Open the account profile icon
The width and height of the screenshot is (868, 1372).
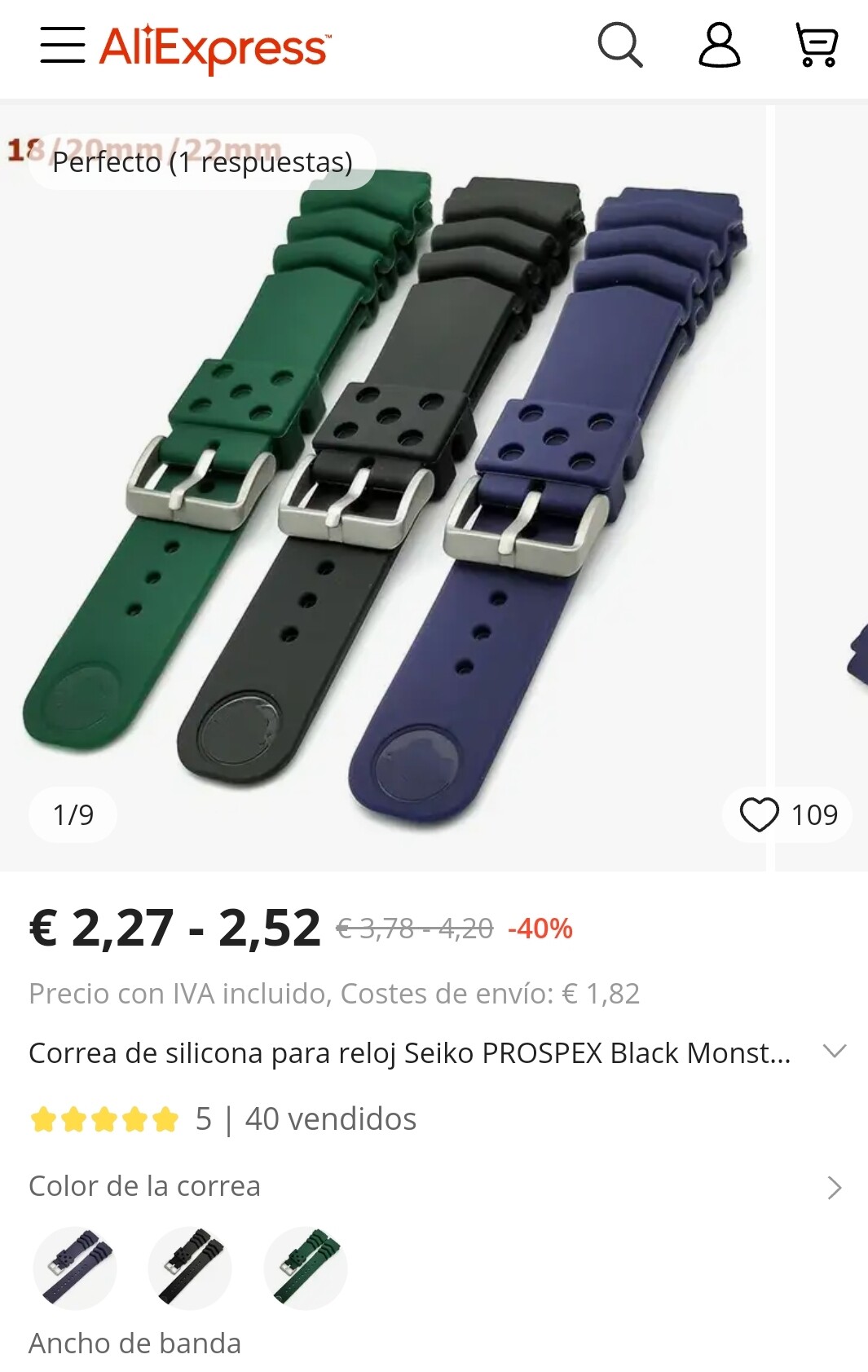point(720,45)
